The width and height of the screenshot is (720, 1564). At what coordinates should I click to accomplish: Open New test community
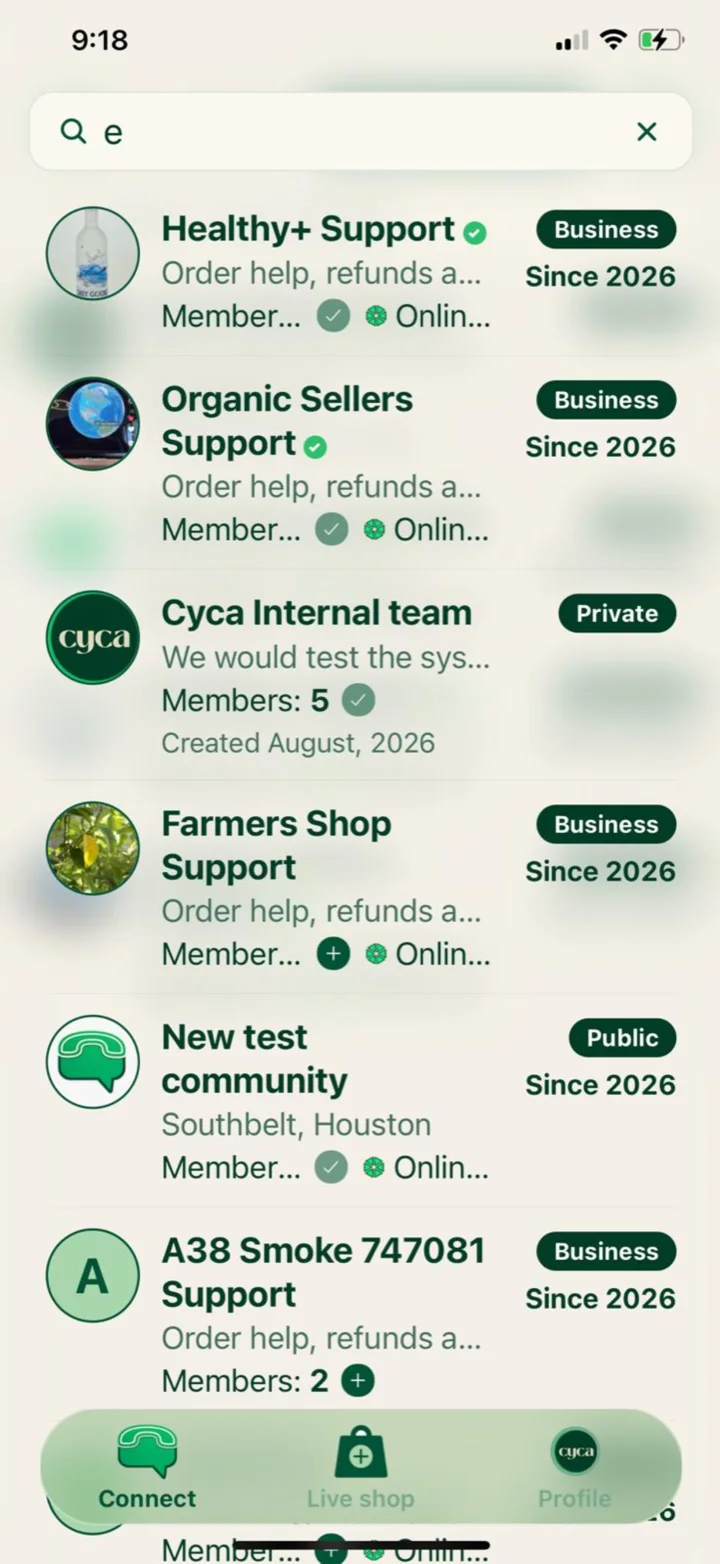[x=360, y=1101]
